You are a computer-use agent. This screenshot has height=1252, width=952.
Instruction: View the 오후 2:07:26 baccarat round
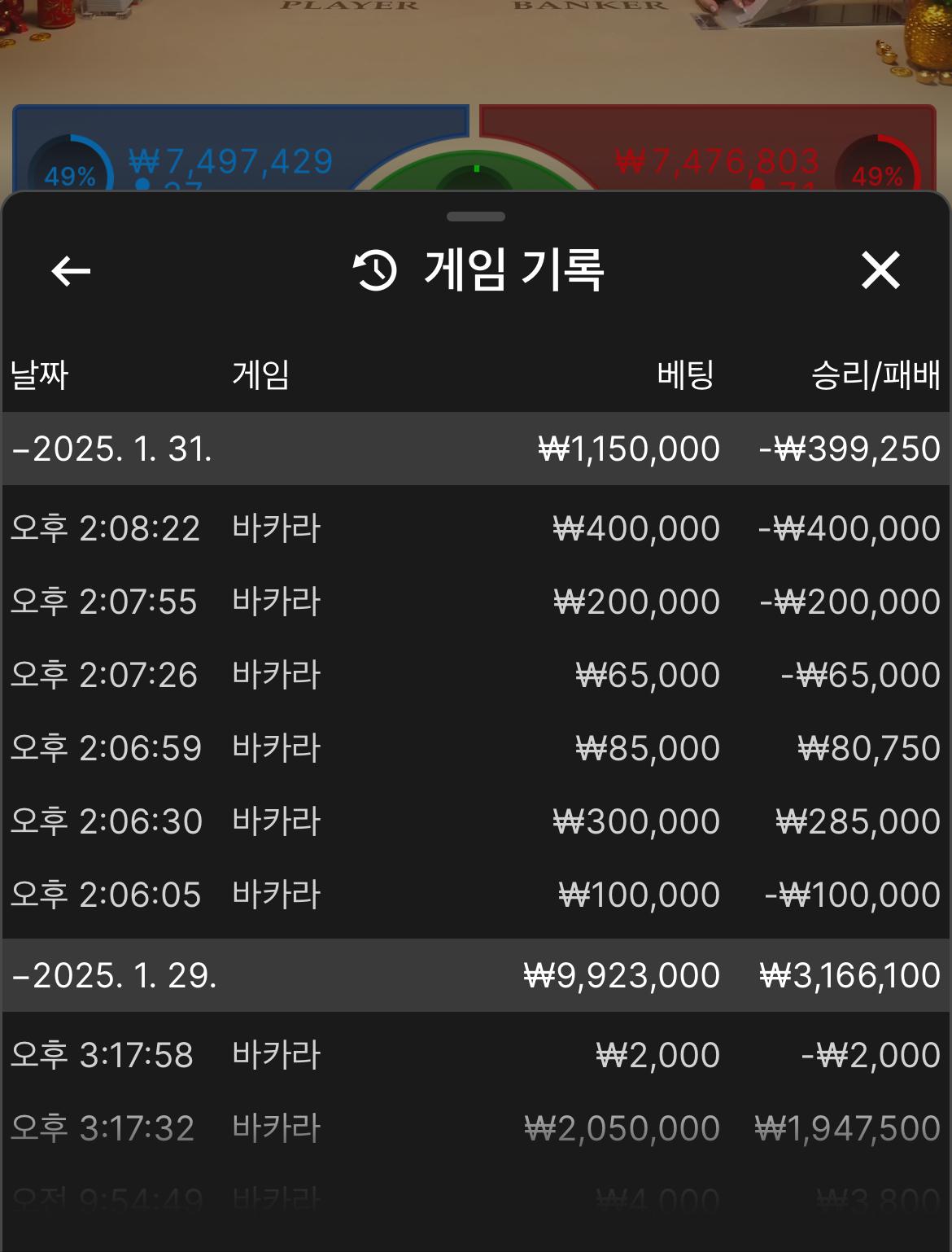475,676
